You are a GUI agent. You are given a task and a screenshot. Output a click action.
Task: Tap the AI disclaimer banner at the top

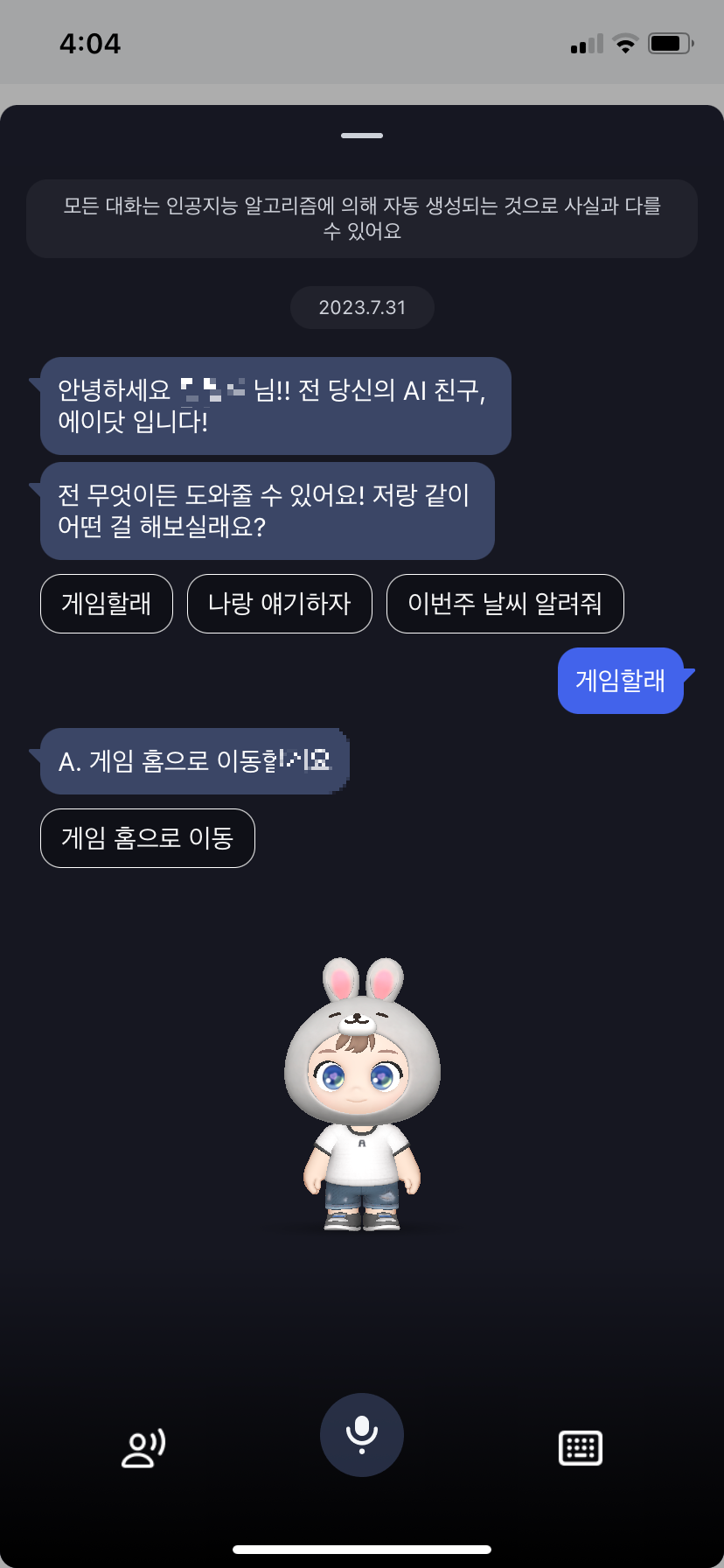(x=361, y=218)
